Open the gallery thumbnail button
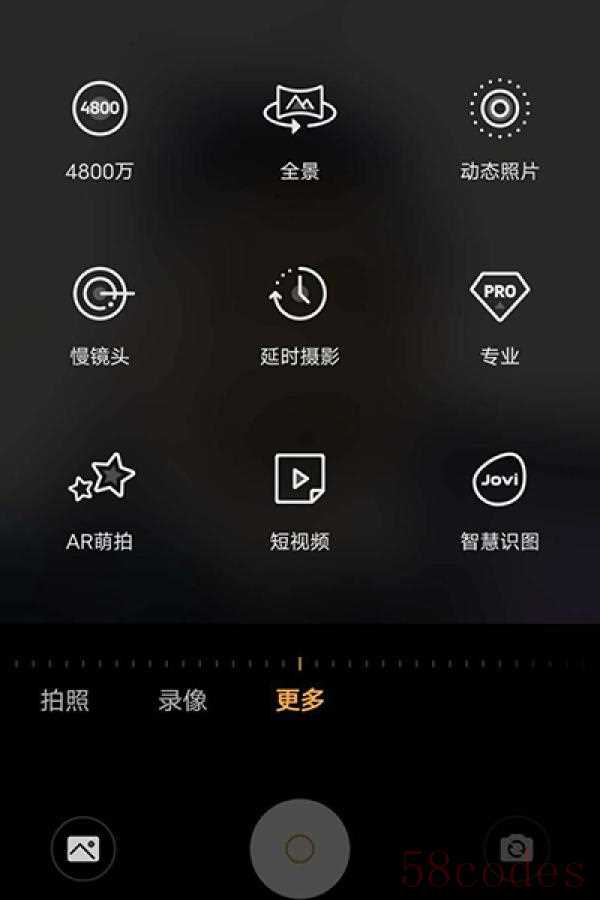This screenshot has height=900, width=600. (x=83, y=849)
